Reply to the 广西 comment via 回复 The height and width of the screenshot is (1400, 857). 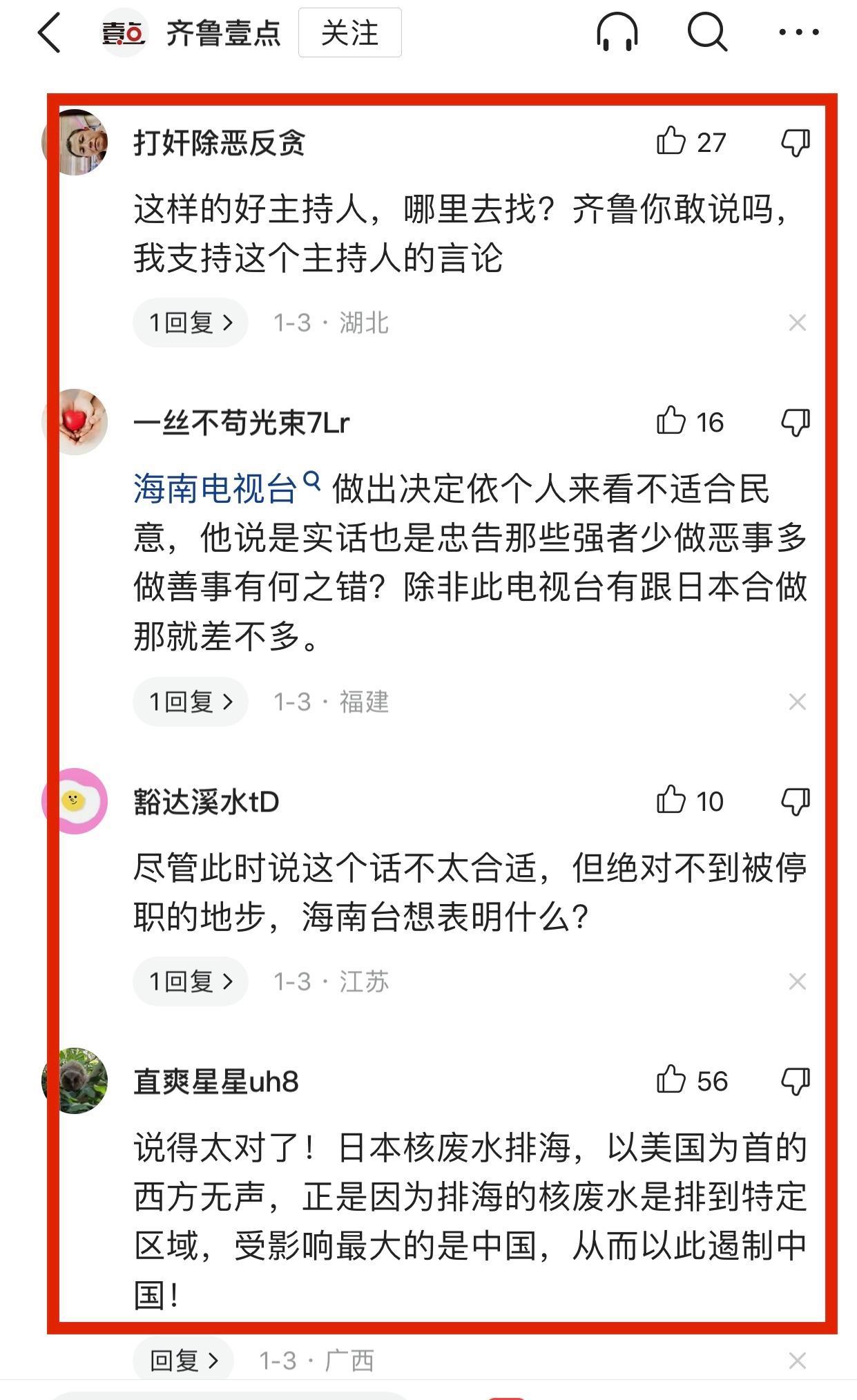pos(183,1361)
